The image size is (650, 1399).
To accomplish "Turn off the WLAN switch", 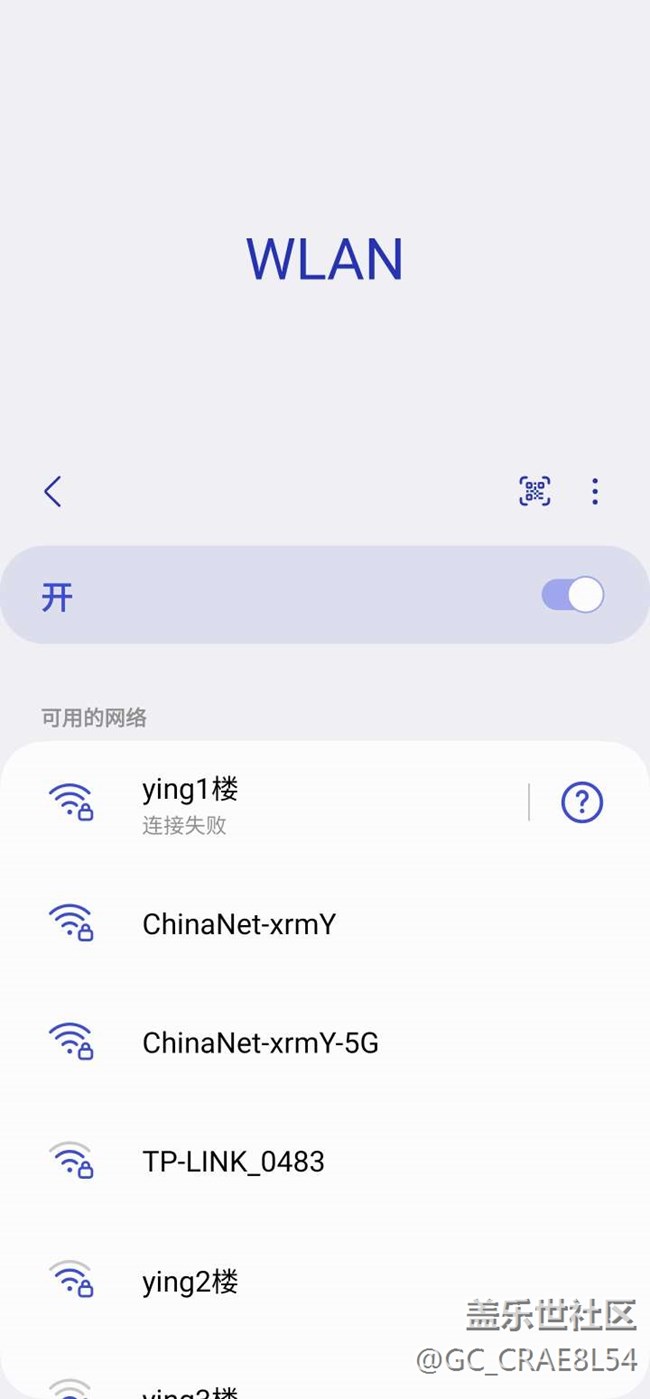I will point(573,595).
